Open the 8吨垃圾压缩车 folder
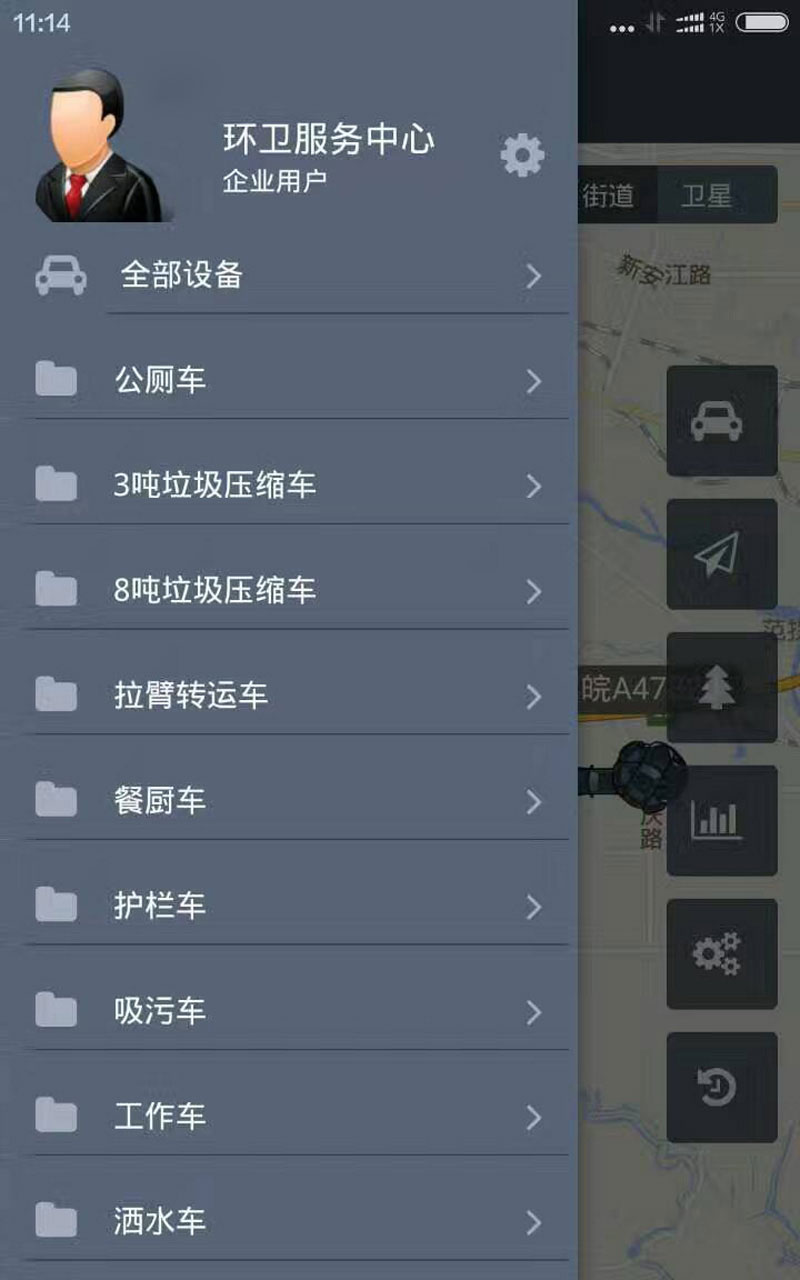 click(x=290, y=590)
